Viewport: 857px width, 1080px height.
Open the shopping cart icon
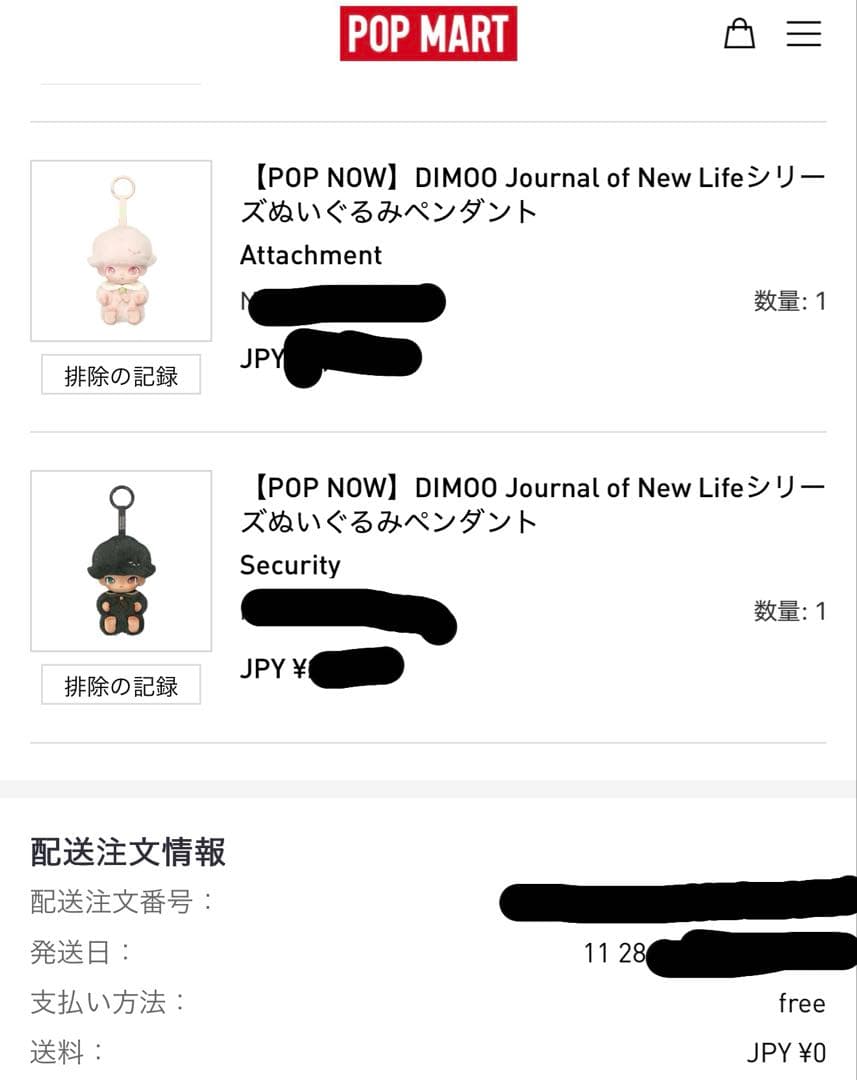click(740, 33)
